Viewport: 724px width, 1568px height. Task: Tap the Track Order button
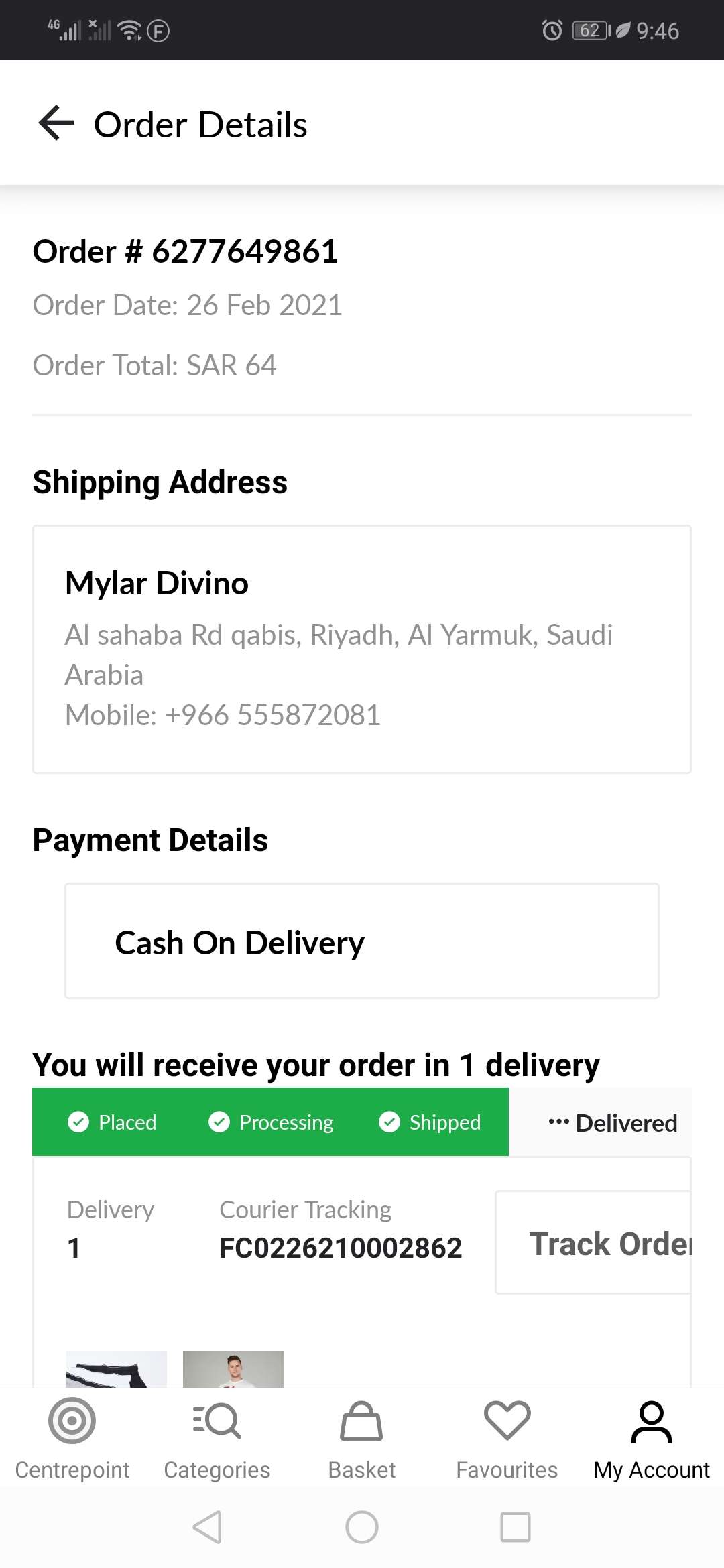(594, 1243)
